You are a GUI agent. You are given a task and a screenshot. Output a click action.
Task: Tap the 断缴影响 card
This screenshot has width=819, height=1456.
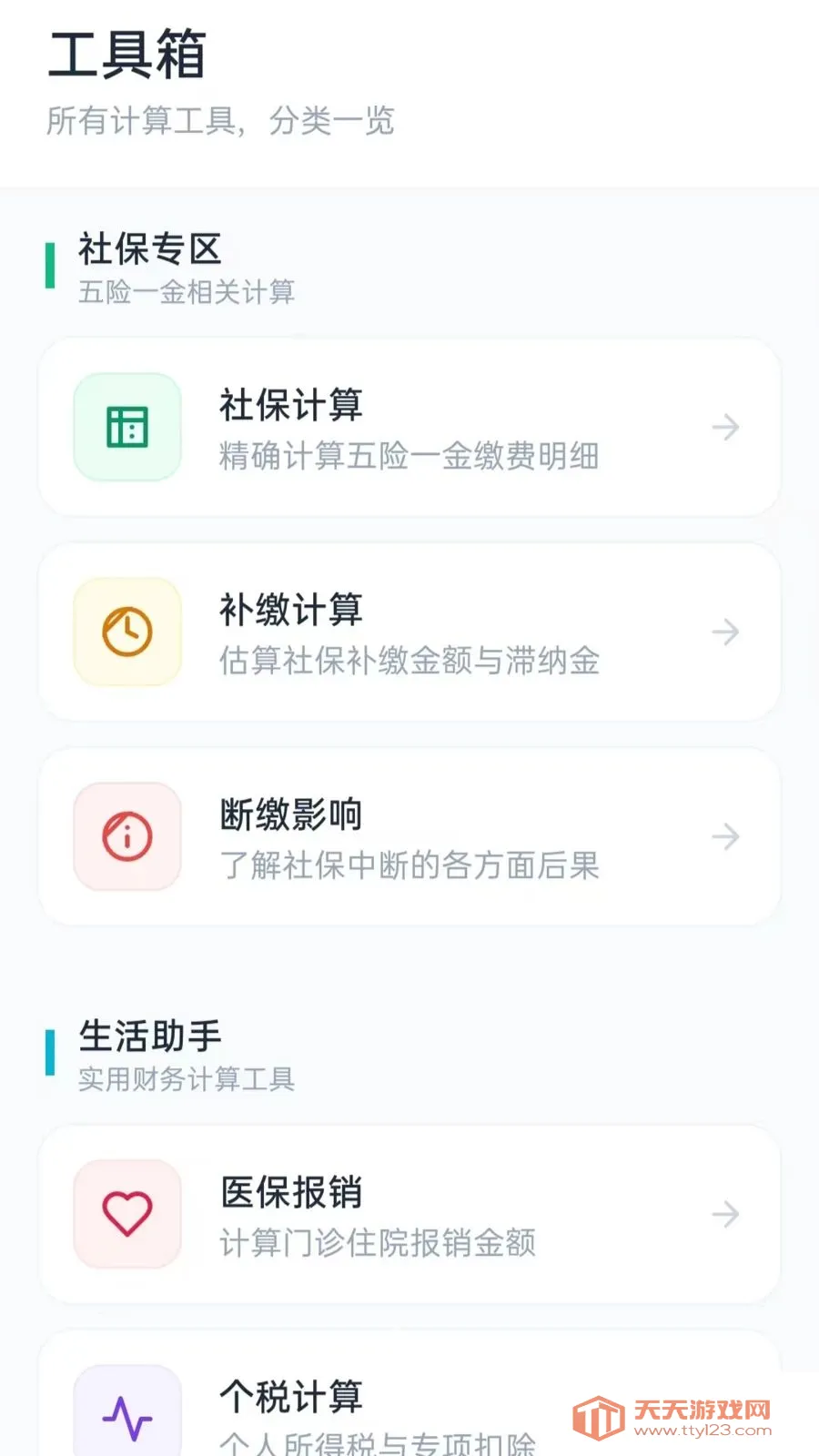[409, 836]
